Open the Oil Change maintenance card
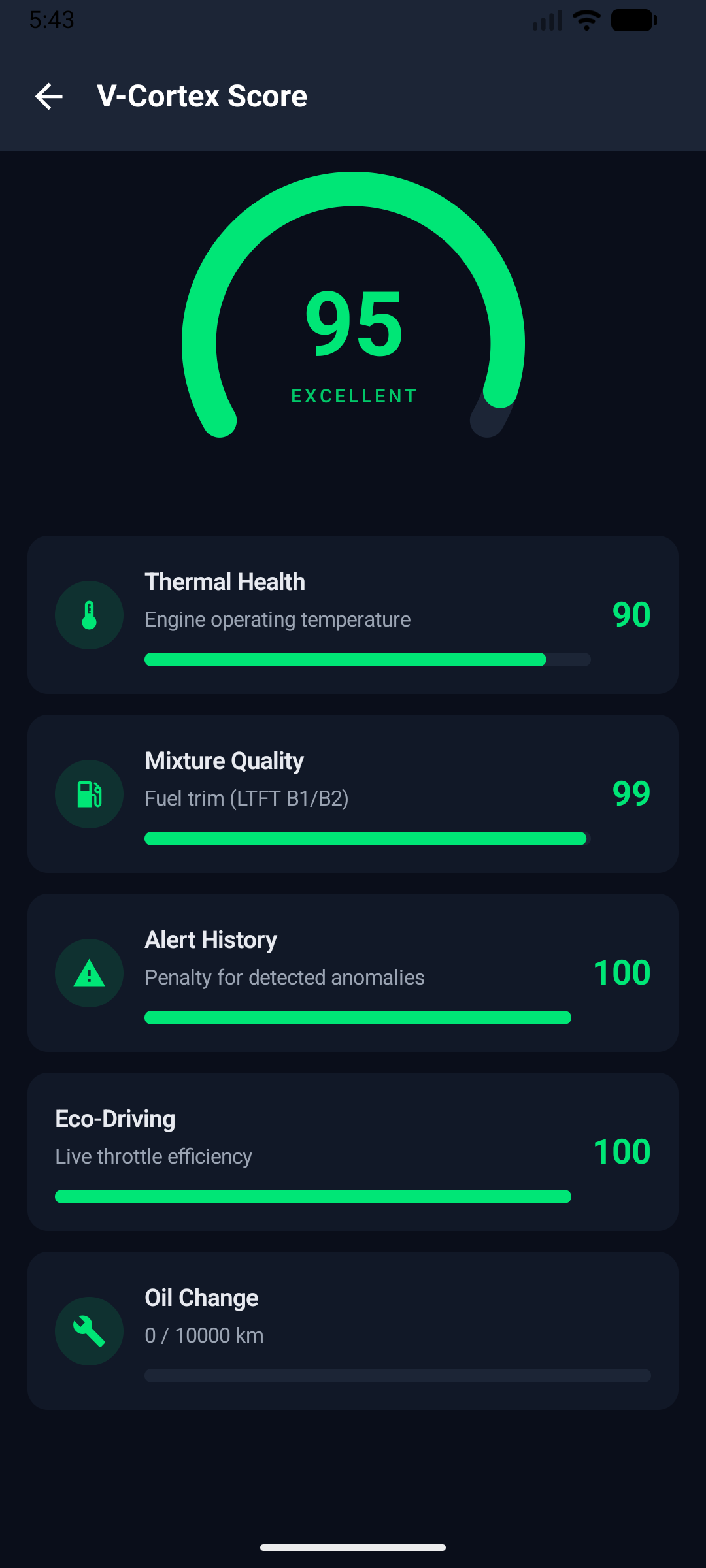This screenshot has height=1568, width=706. pyautogui.click(x=353, y=1331)
